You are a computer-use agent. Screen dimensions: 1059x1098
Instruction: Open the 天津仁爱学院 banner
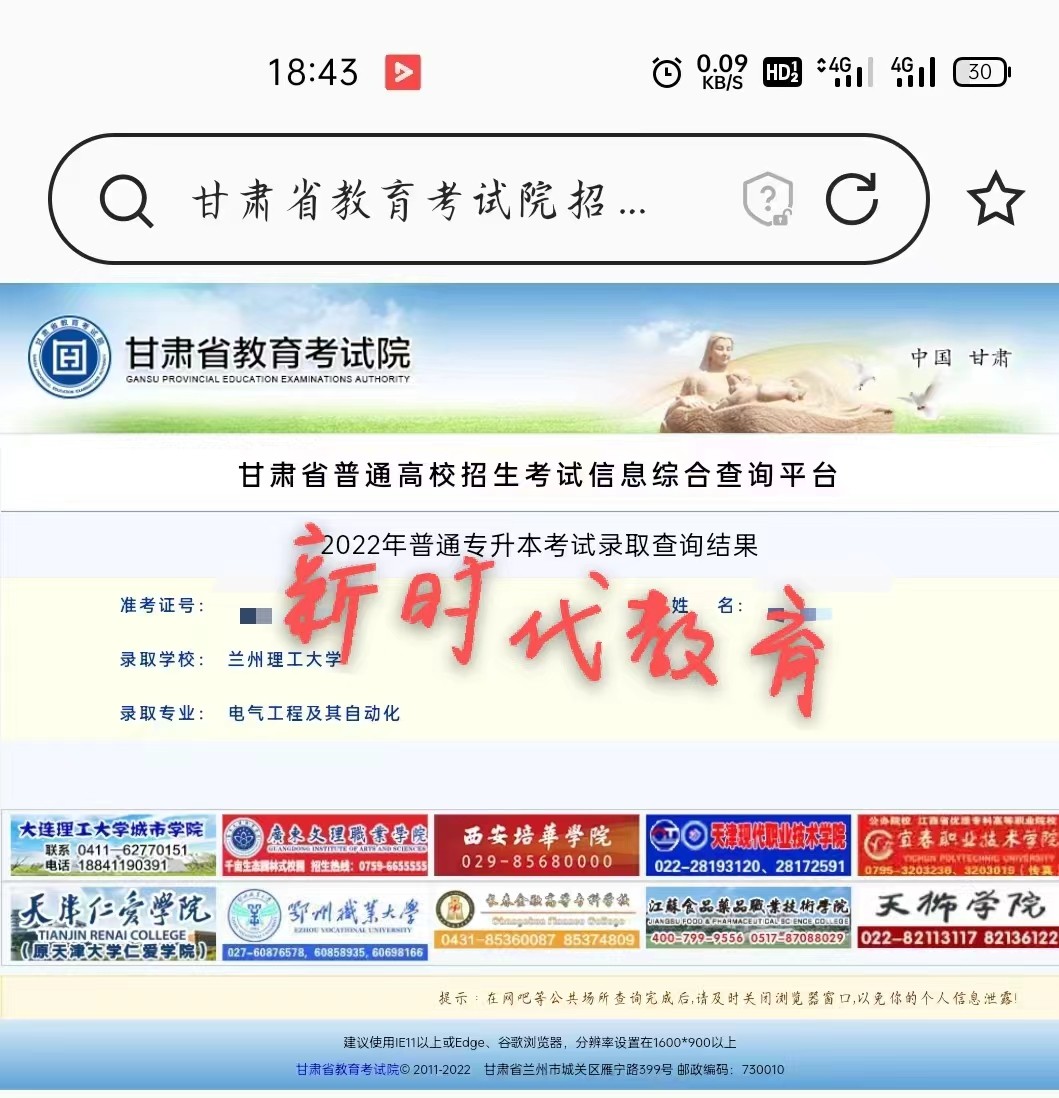pyautogui.click(x=113, y=922)
